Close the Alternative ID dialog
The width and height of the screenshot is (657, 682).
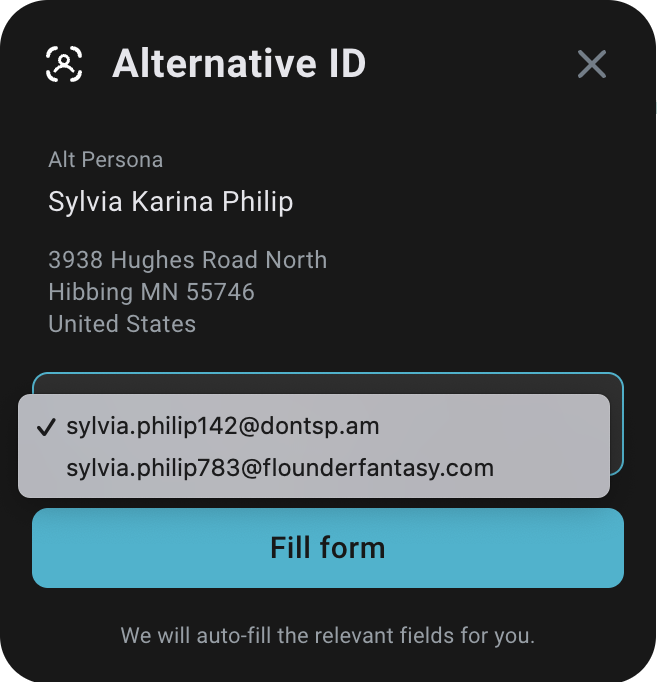pos(592,65)
